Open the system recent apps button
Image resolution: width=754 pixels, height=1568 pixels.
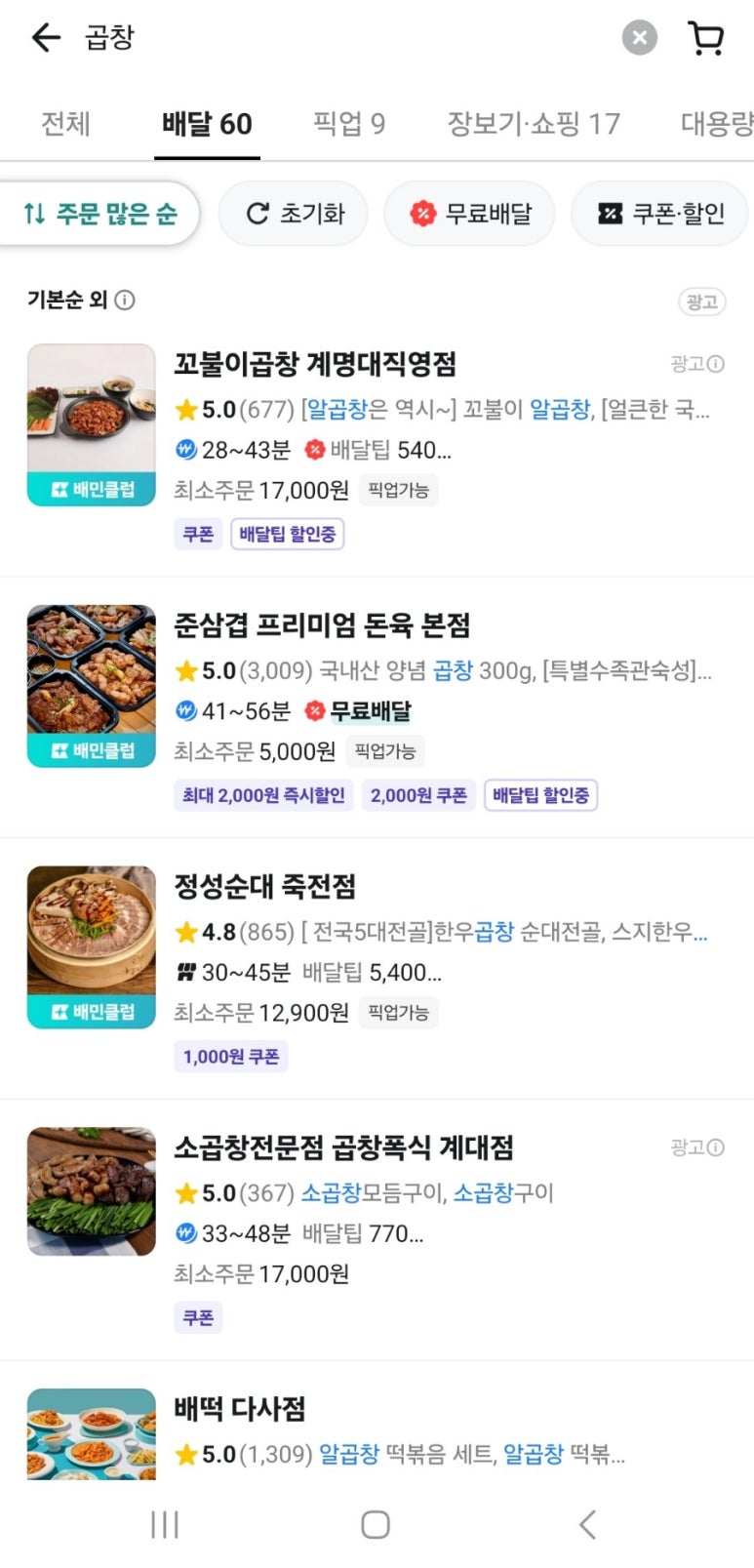coord(165,1524)
